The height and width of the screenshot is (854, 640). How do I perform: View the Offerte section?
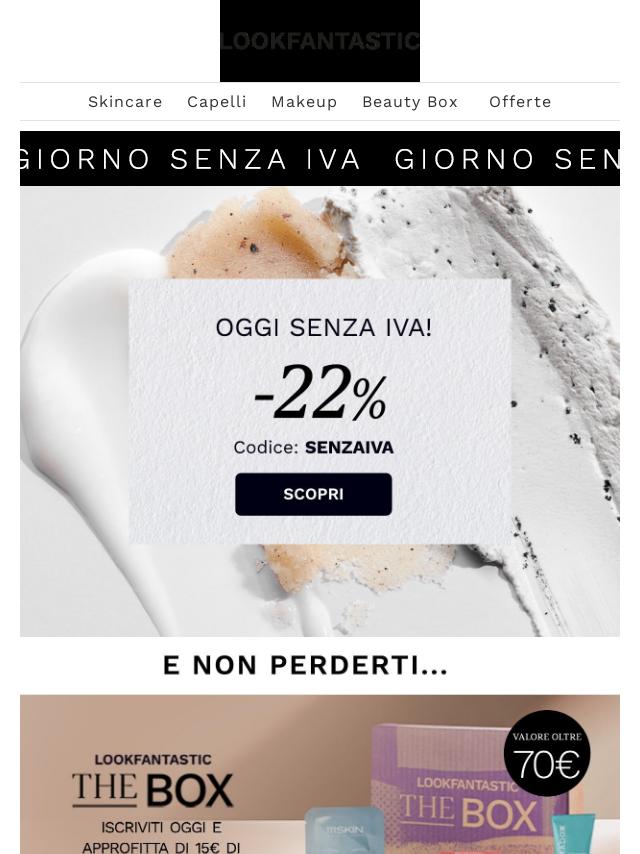(520, 102)
